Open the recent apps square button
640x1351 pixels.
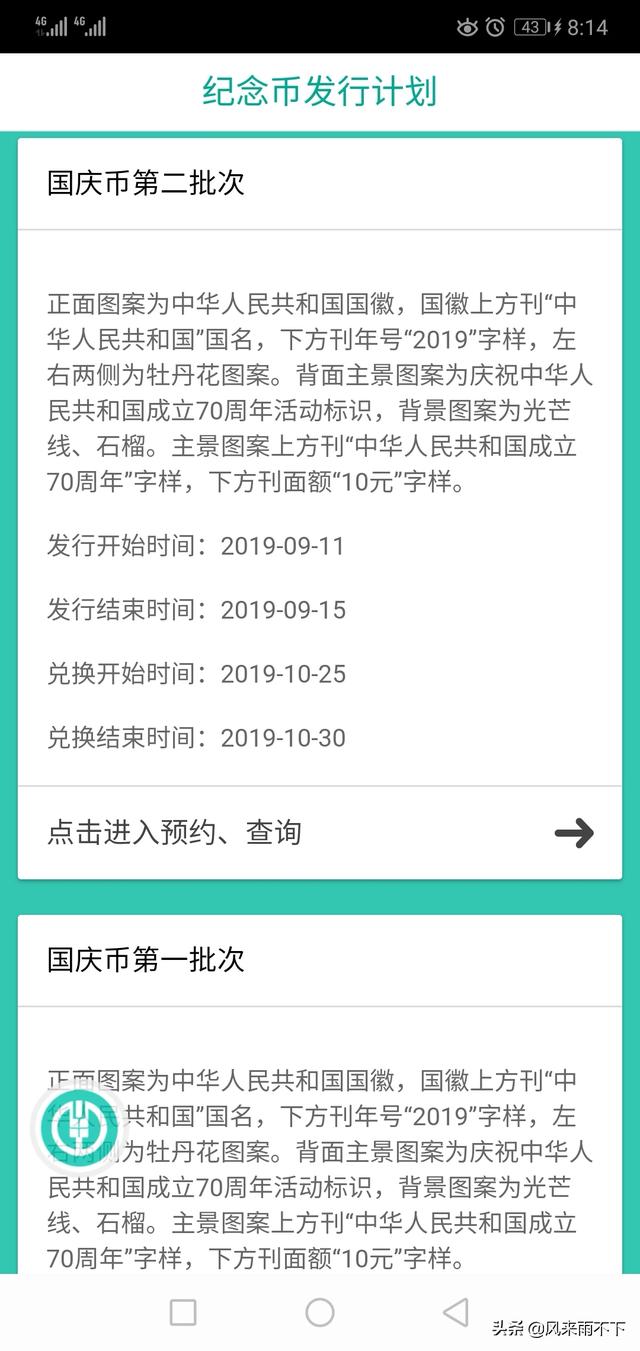pyautogui.click(x=183, y=1312)
